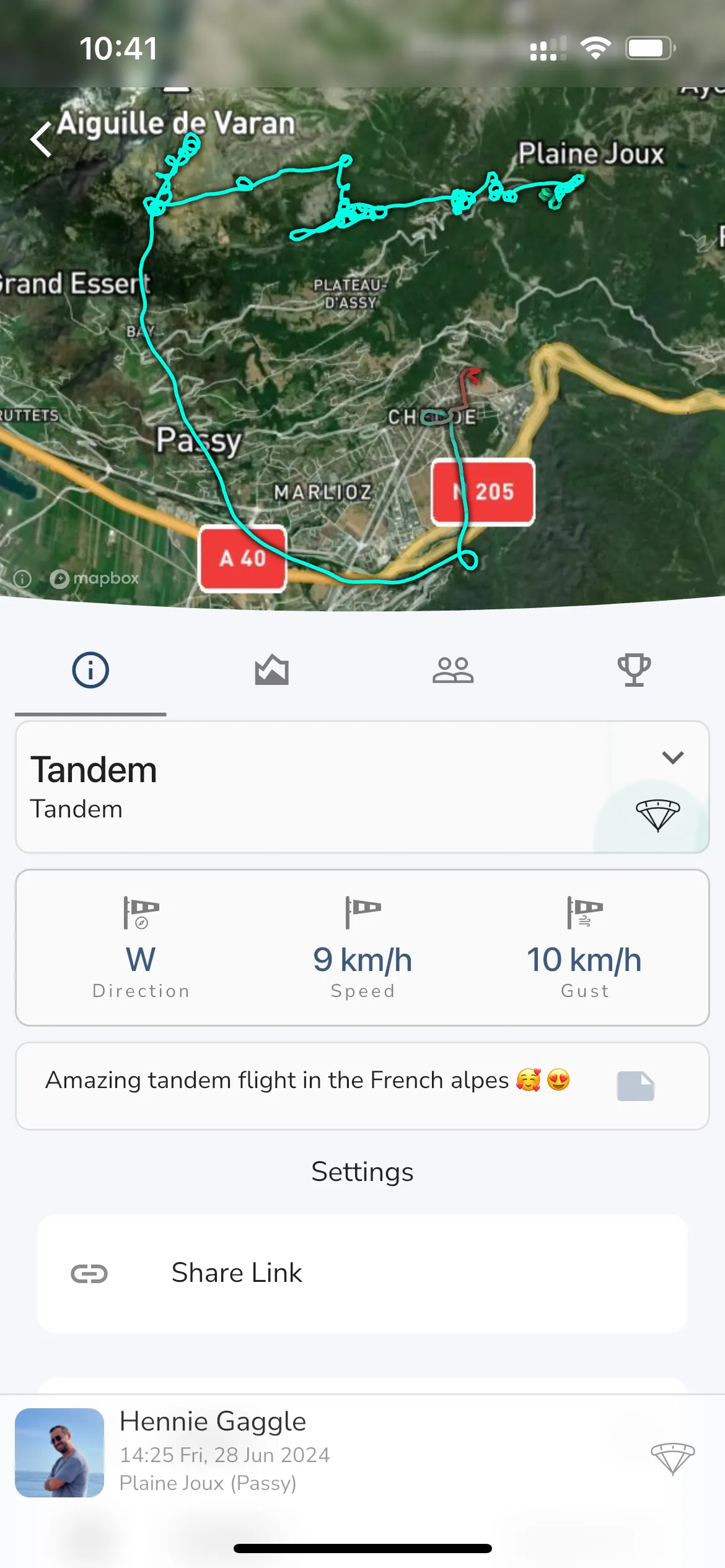Open the altitude chart tab
This screenshot has height=1568, width=725.
click(x=271, y=670)
